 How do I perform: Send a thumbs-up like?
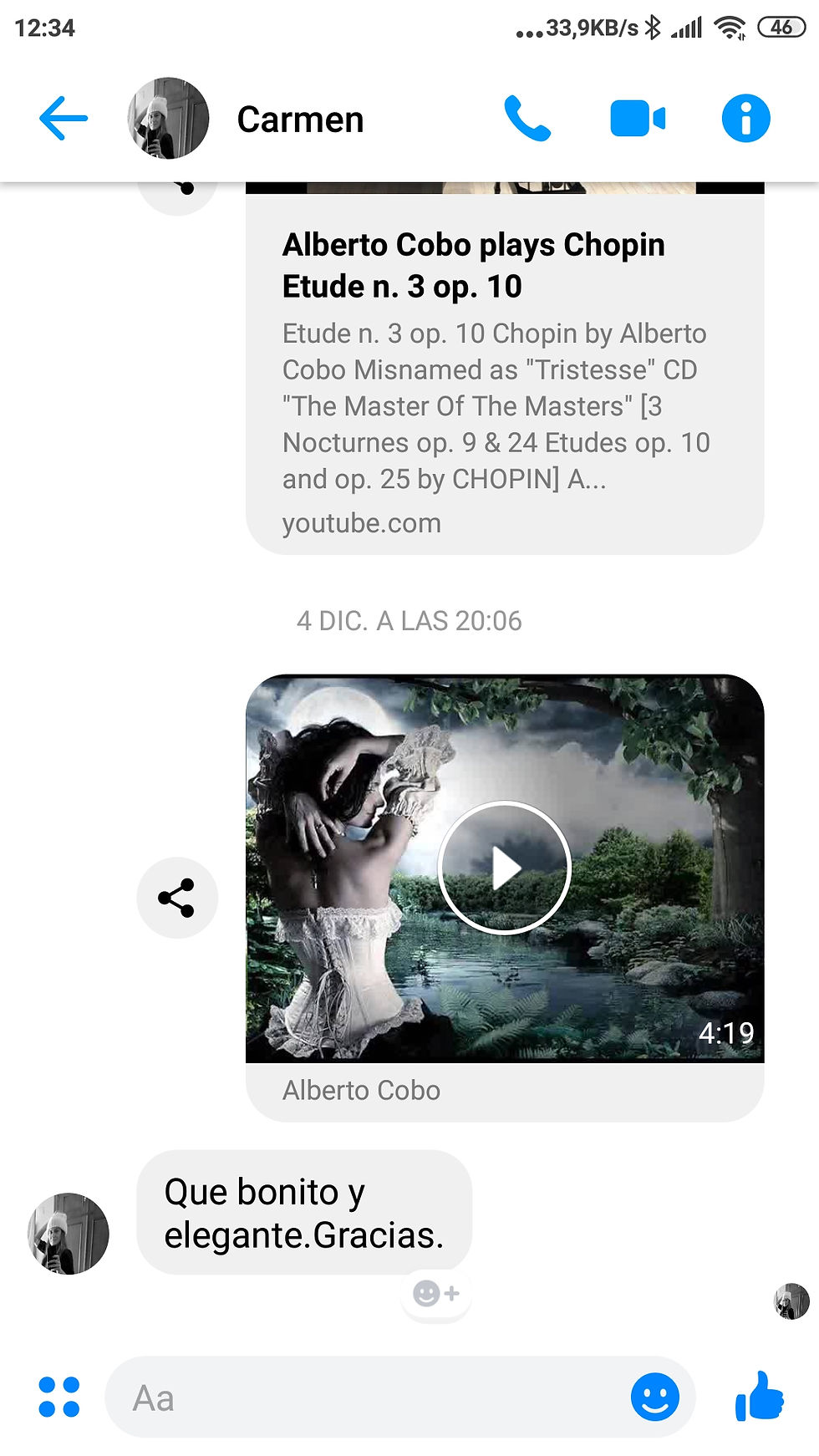[x=759, y=1396]
